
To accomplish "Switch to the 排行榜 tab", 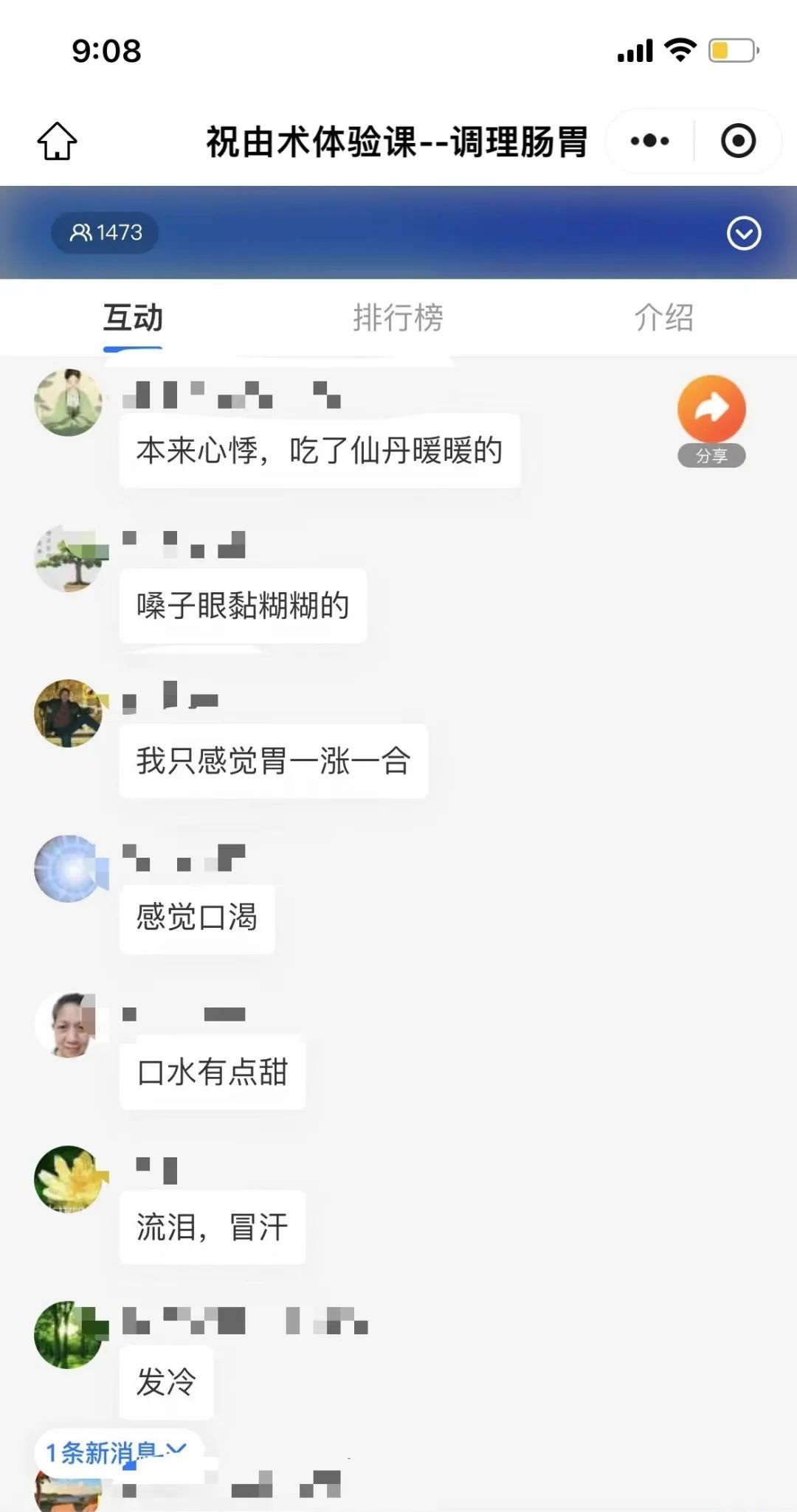I will pyautogui.click(x=398, y=318).
